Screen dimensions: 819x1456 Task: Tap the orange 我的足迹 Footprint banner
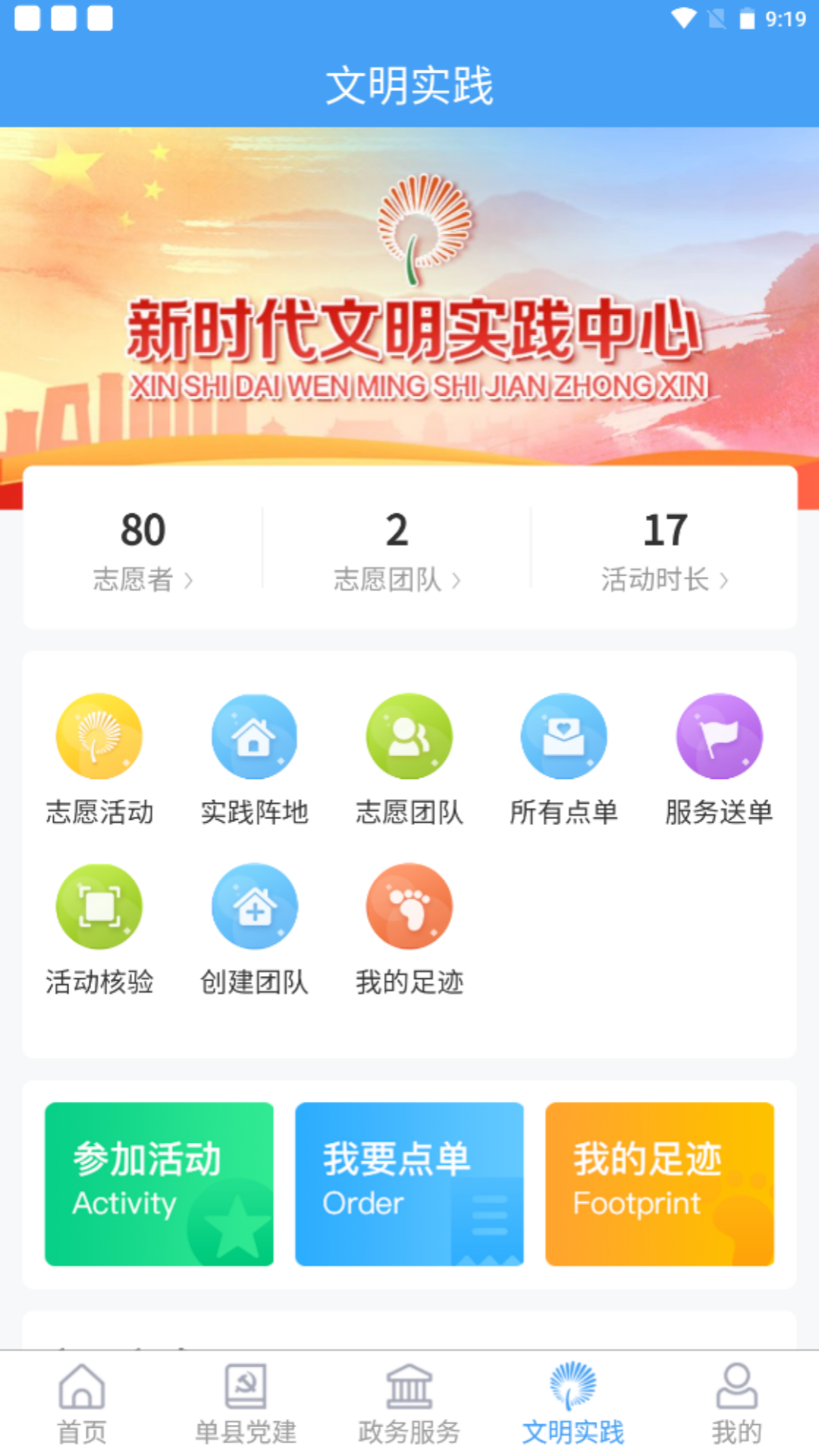(x=659, y=1184)
